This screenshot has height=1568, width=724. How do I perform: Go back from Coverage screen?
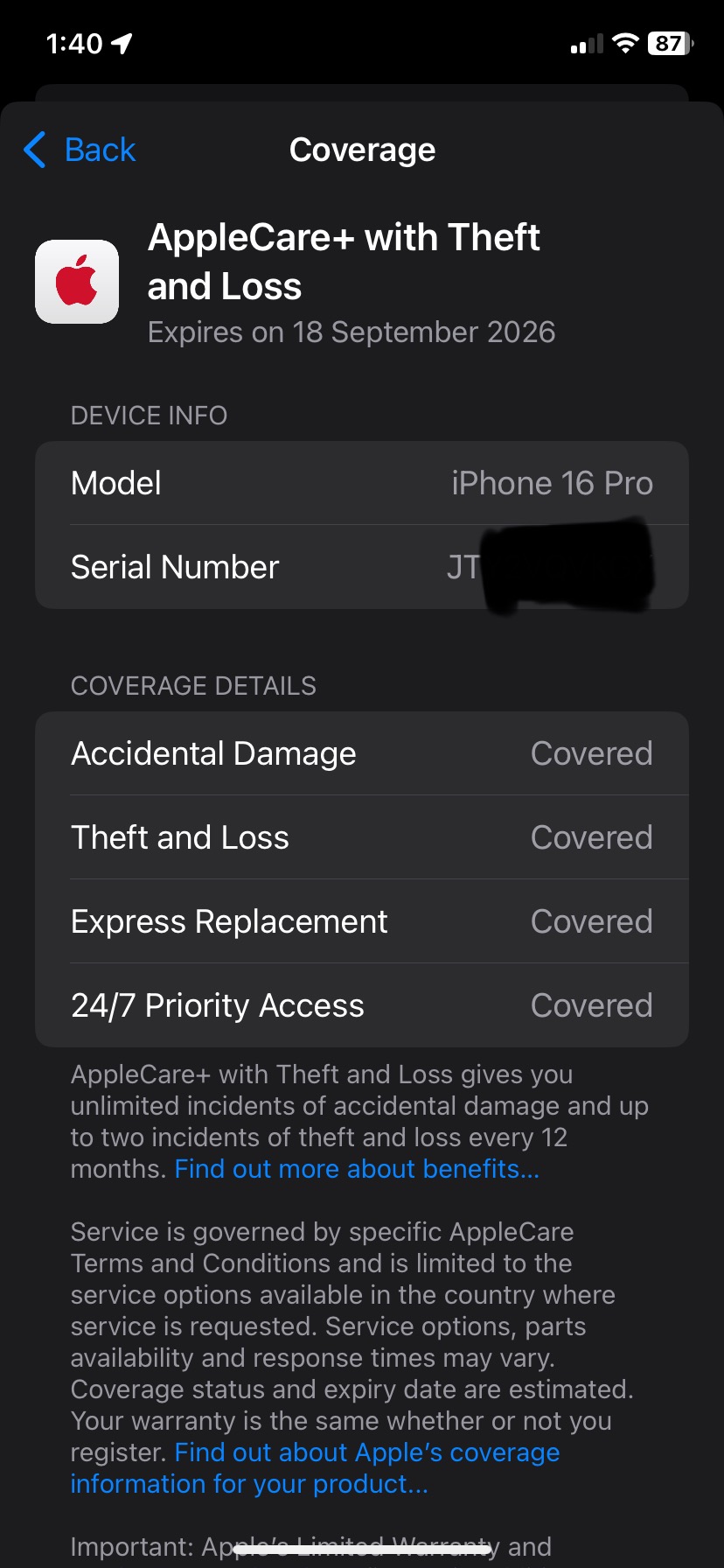[x=80, y=150]
